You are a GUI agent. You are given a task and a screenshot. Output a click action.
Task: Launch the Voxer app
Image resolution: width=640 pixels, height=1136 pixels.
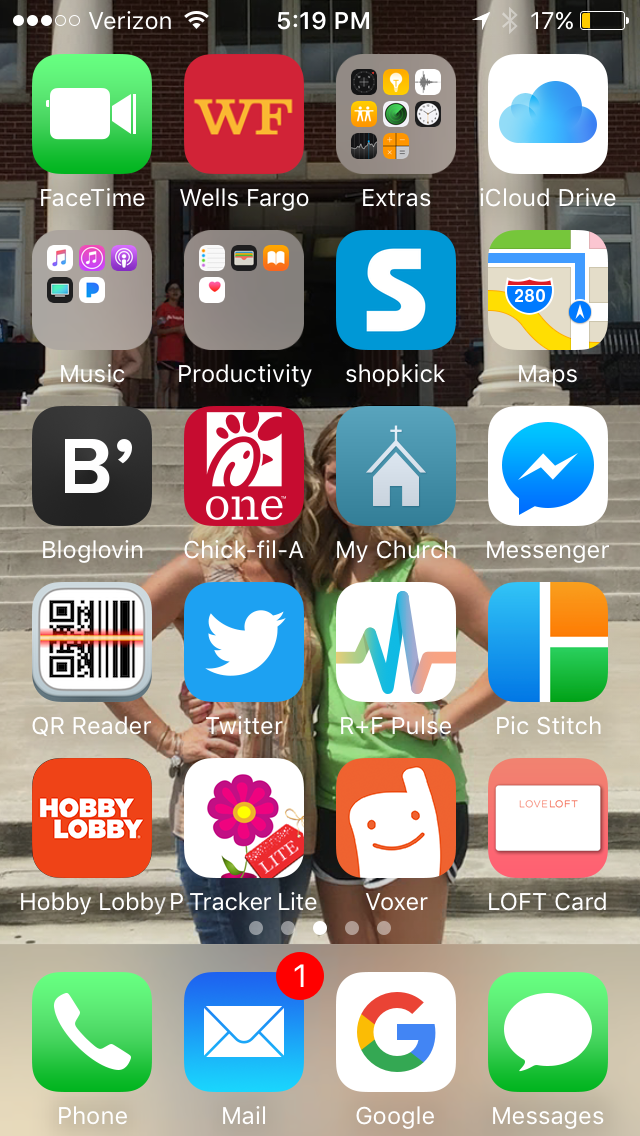point(396,818)
